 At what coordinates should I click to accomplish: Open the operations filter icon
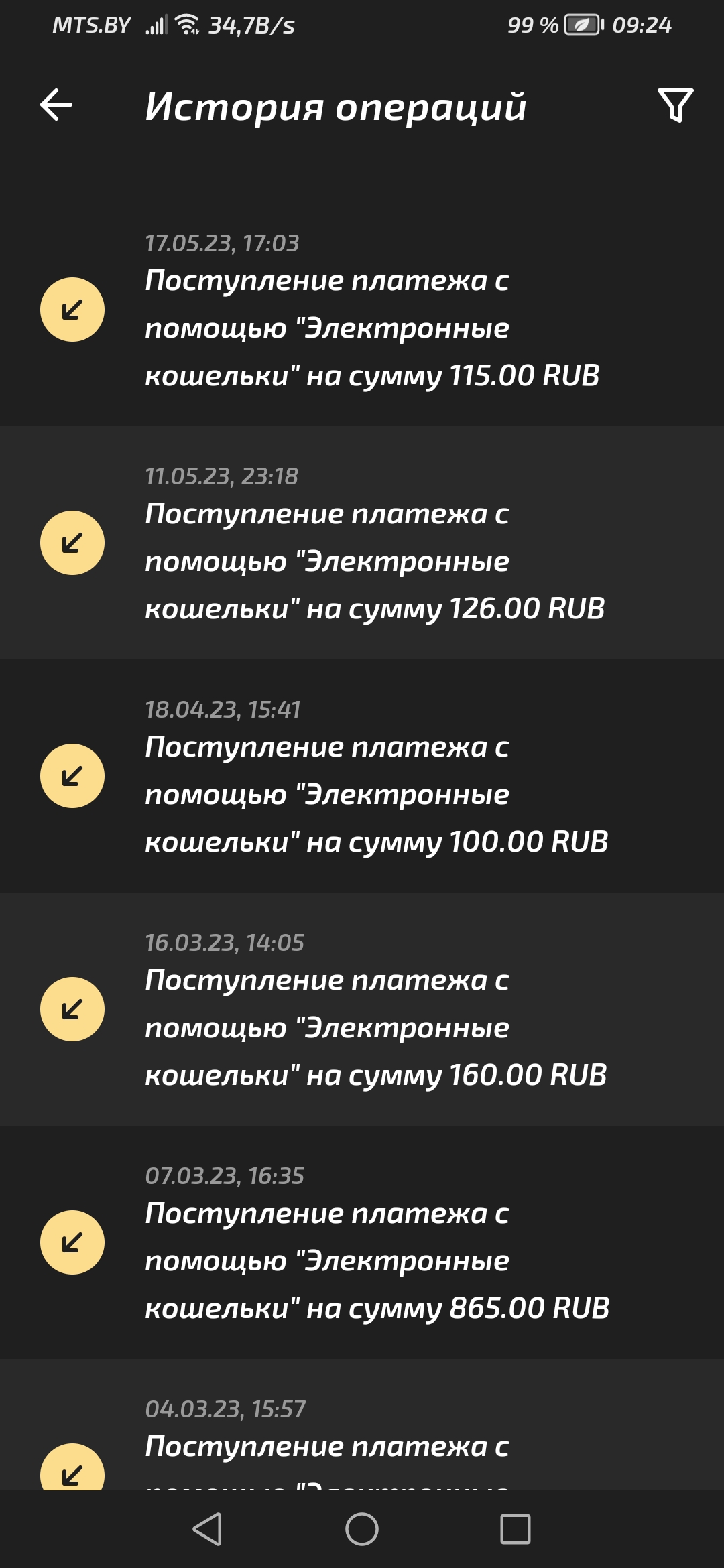675,105
